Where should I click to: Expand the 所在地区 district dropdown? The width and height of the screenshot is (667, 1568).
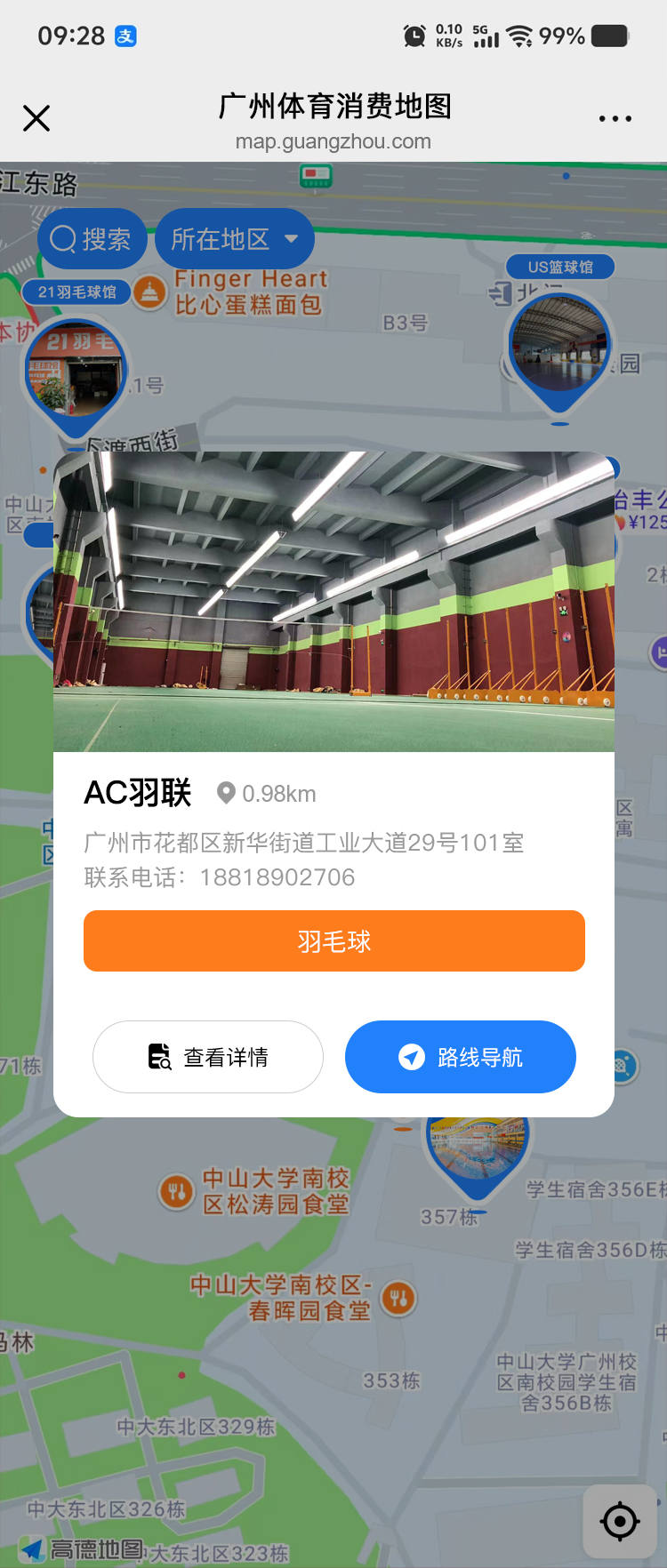pos(235,239)
